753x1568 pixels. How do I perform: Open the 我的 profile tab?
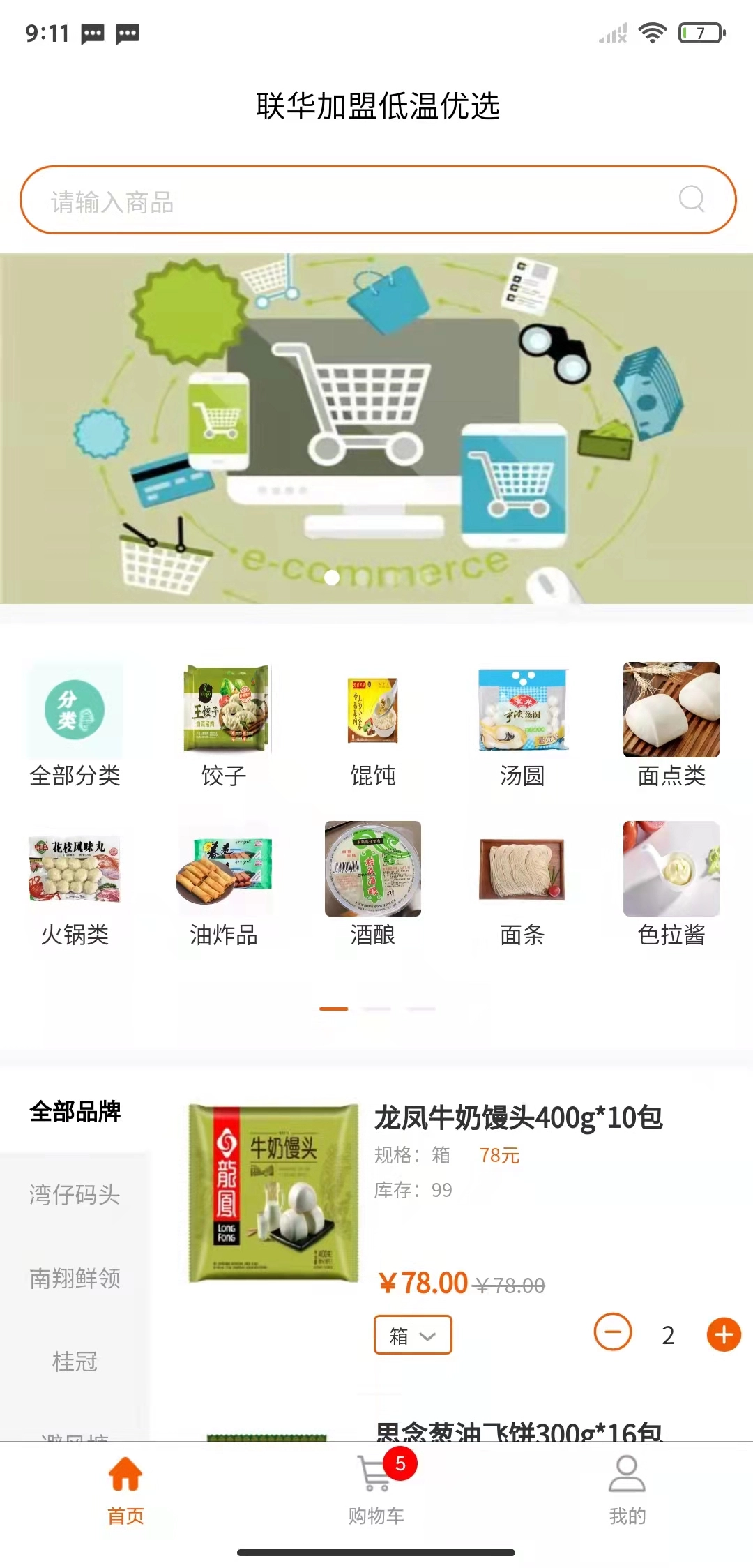point(627,1493)
